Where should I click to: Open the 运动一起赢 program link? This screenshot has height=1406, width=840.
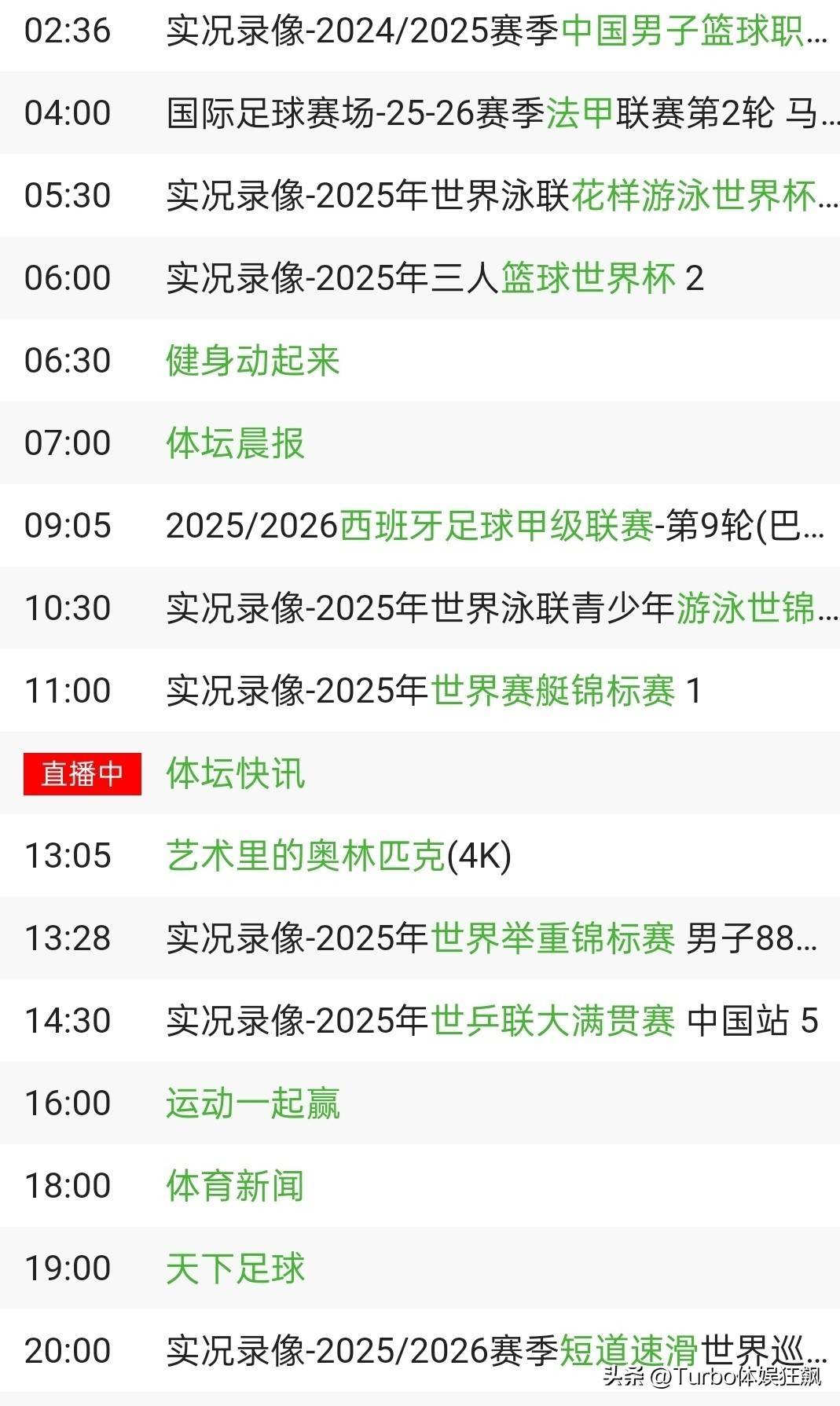pos(252,1103)
